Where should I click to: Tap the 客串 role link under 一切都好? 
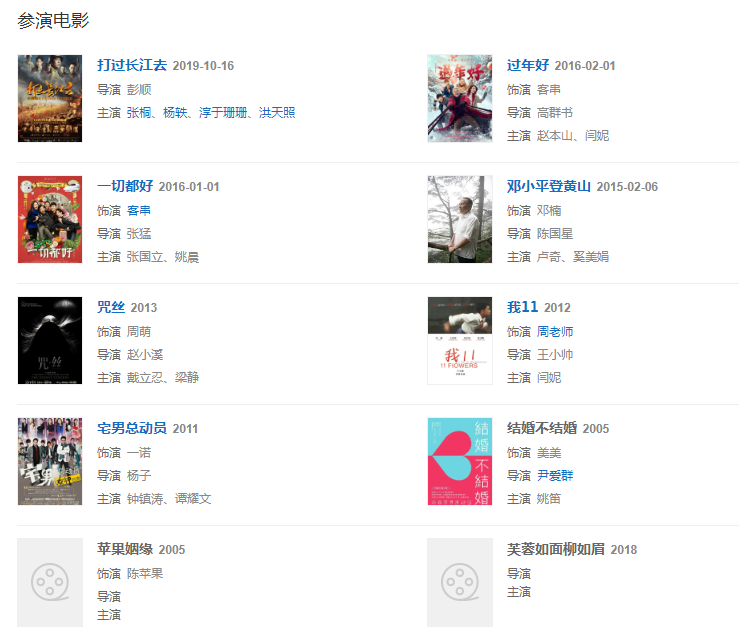pos(139,211)
